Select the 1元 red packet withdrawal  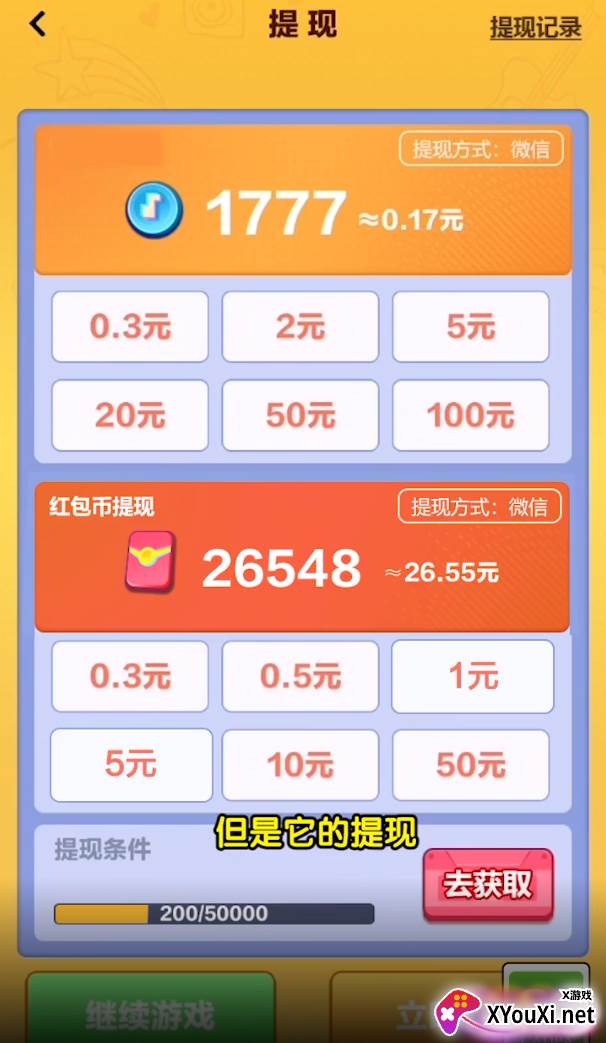coord(472,676)
